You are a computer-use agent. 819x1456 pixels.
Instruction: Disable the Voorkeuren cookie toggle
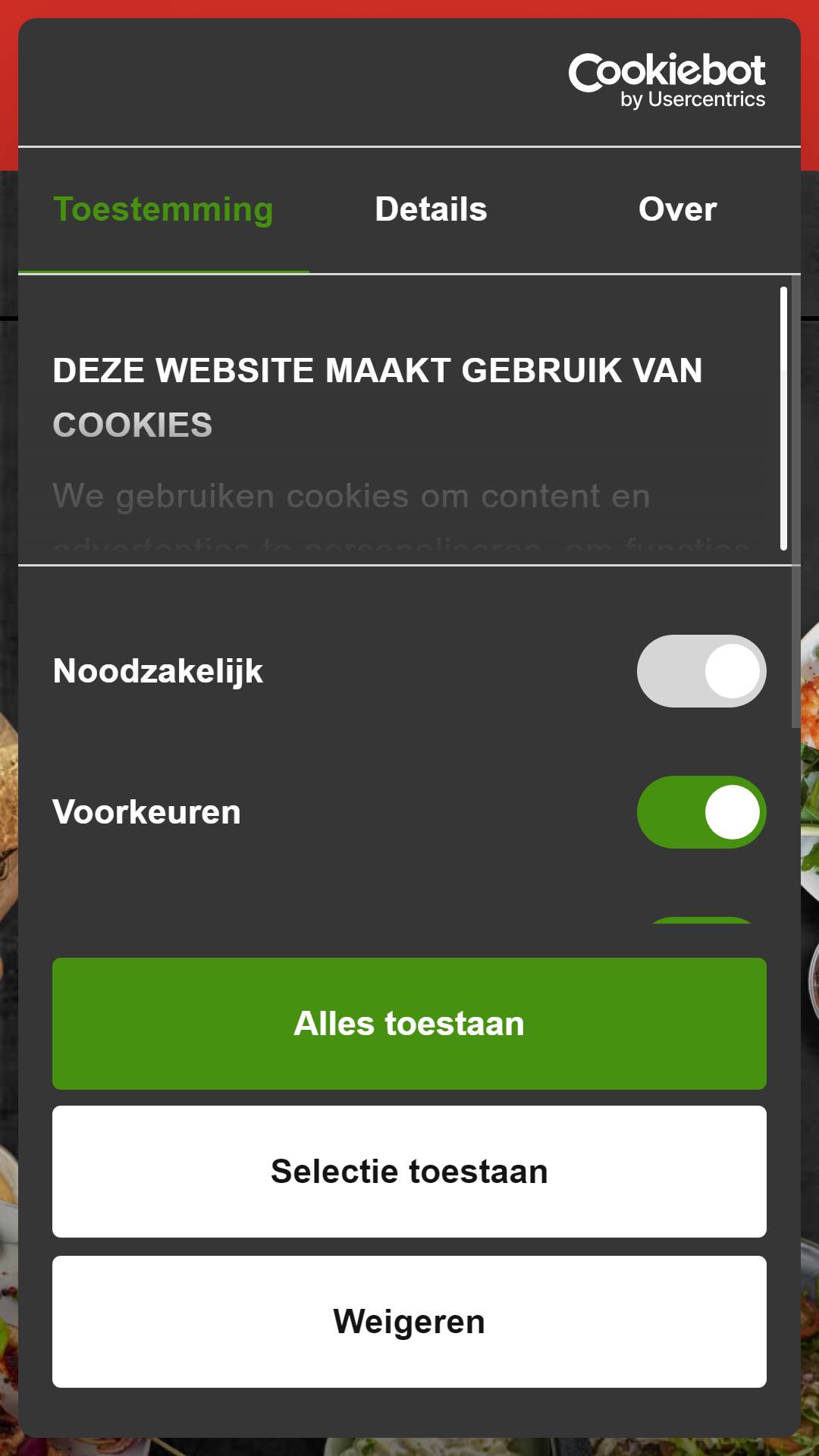(701, 812)
